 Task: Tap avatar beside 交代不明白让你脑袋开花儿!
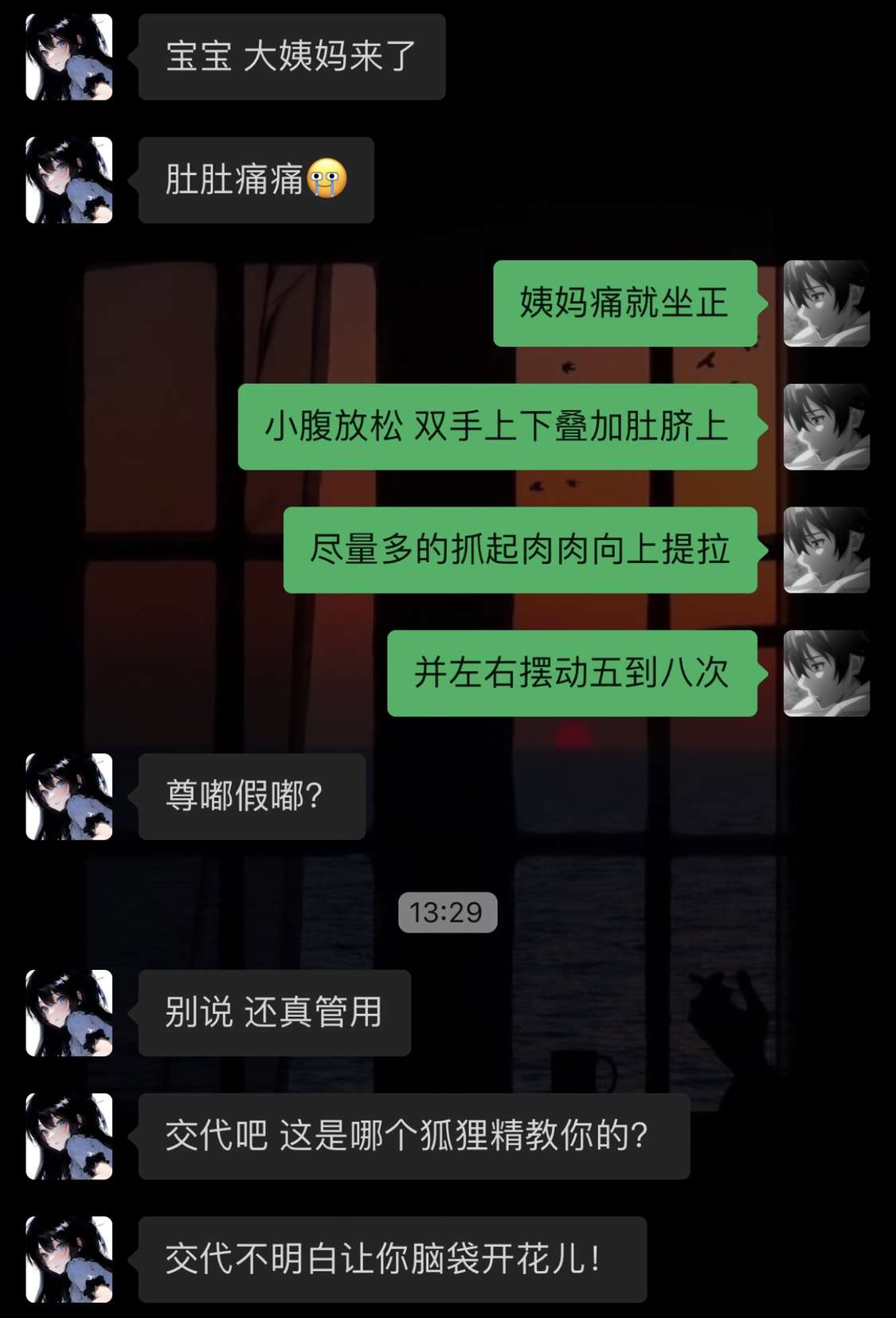(69, 1259)
